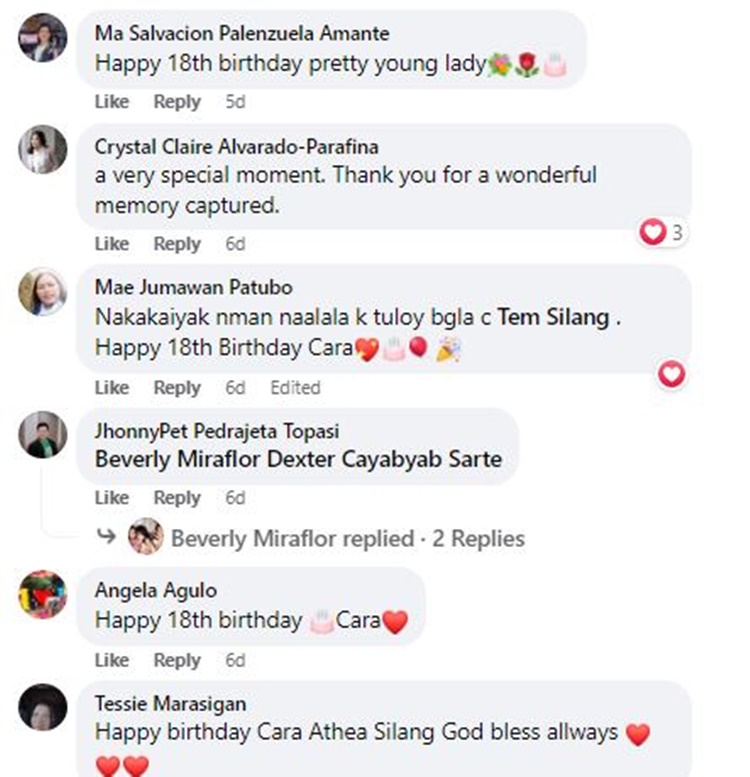Like Mae Jumawan Patubo's comment
The width and height of the screenshot is (750, 777).
point(112,387)
